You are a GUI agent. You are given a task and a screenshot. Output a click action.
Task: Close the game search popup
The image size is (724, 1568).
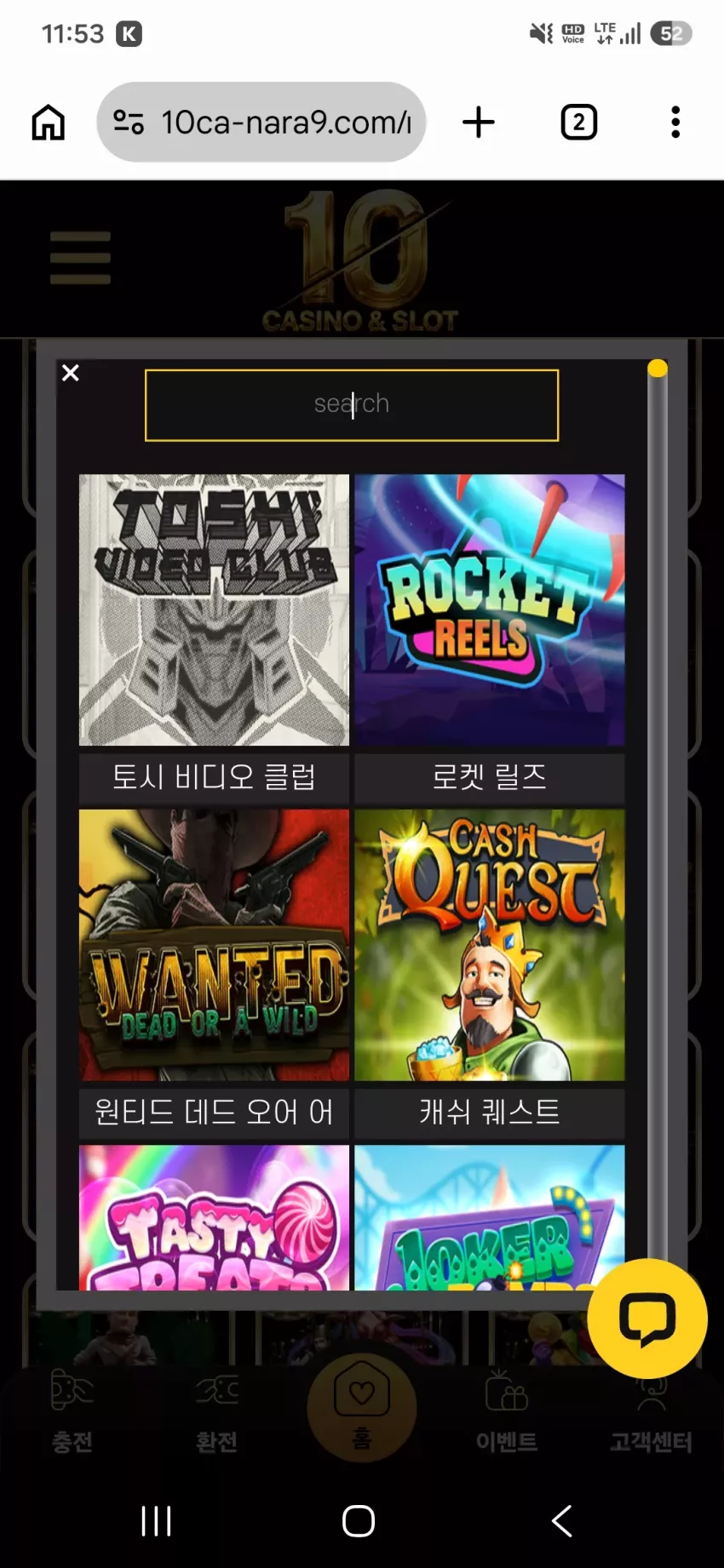click(x=71, y=373)
